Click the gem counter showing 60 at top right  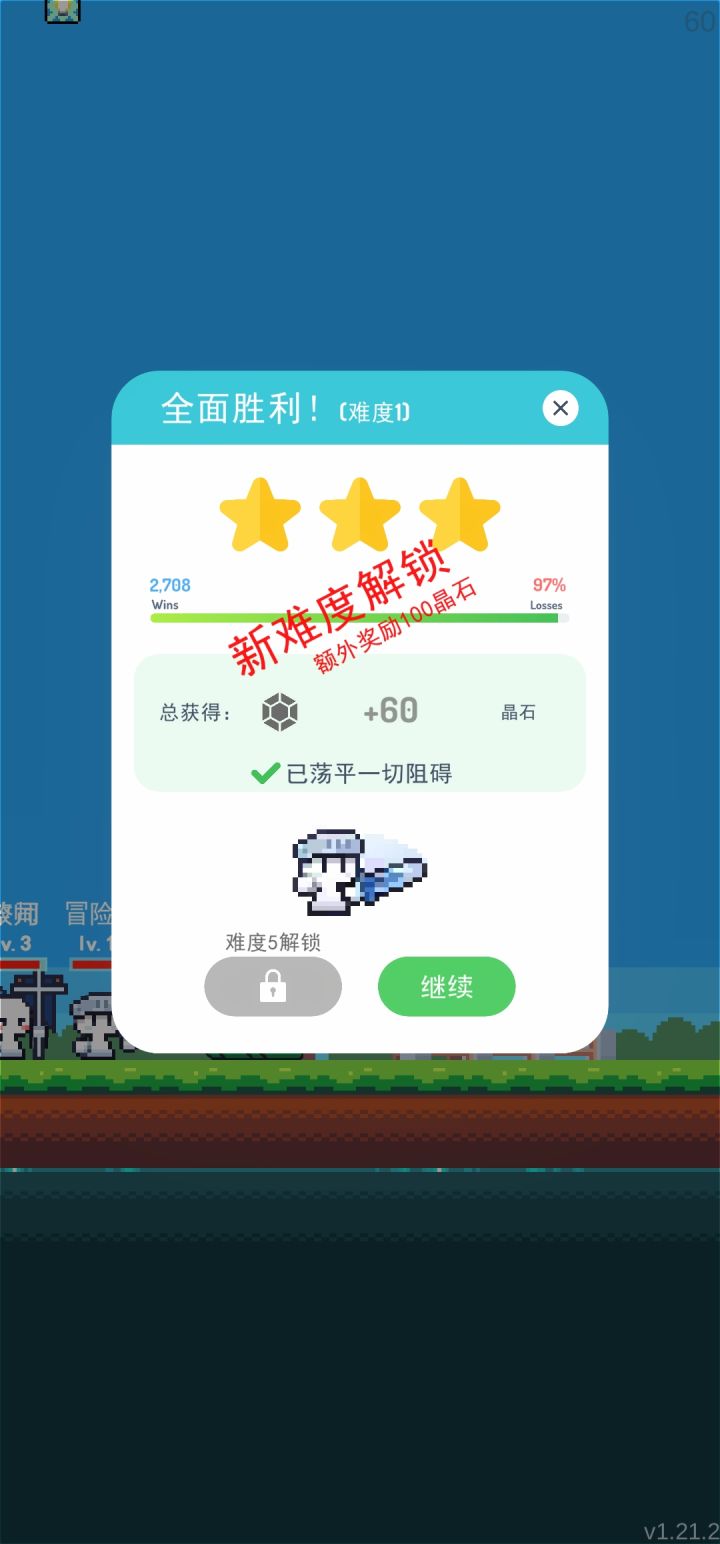(x=698, y=20)
